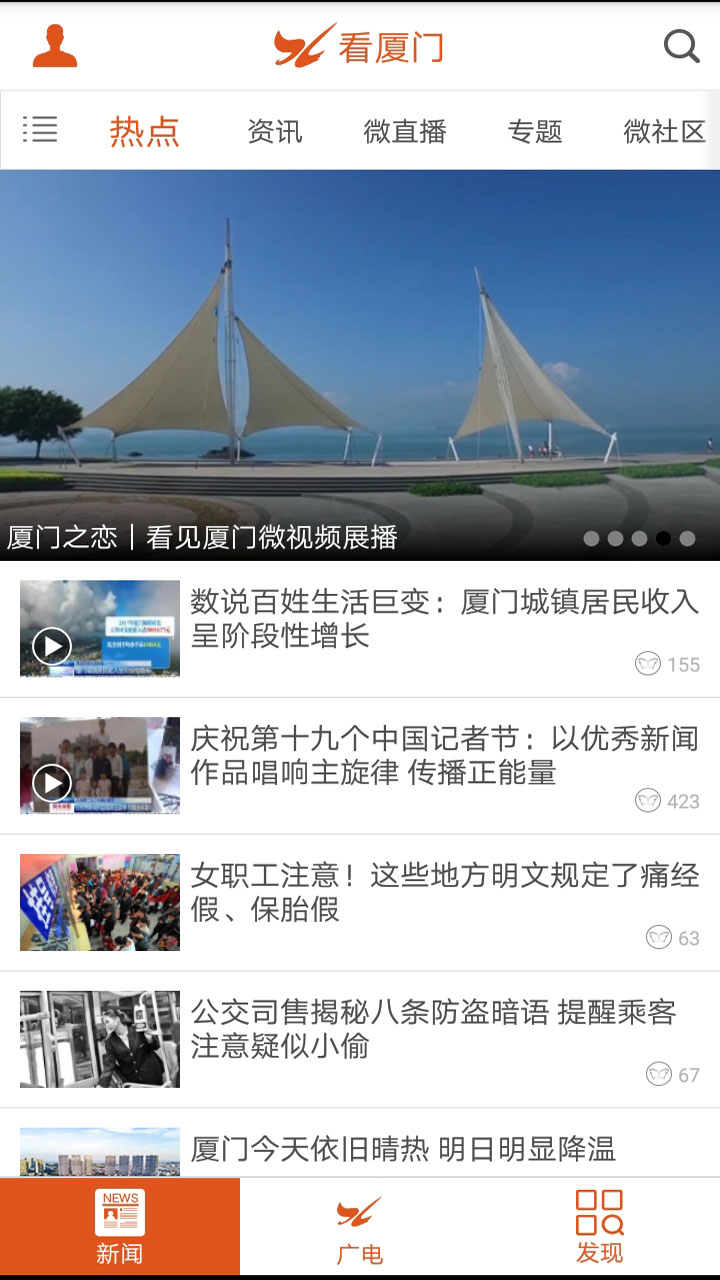Open the user profile icon
This screenshot has height=1280, width=720.
[x=55, y=46]
